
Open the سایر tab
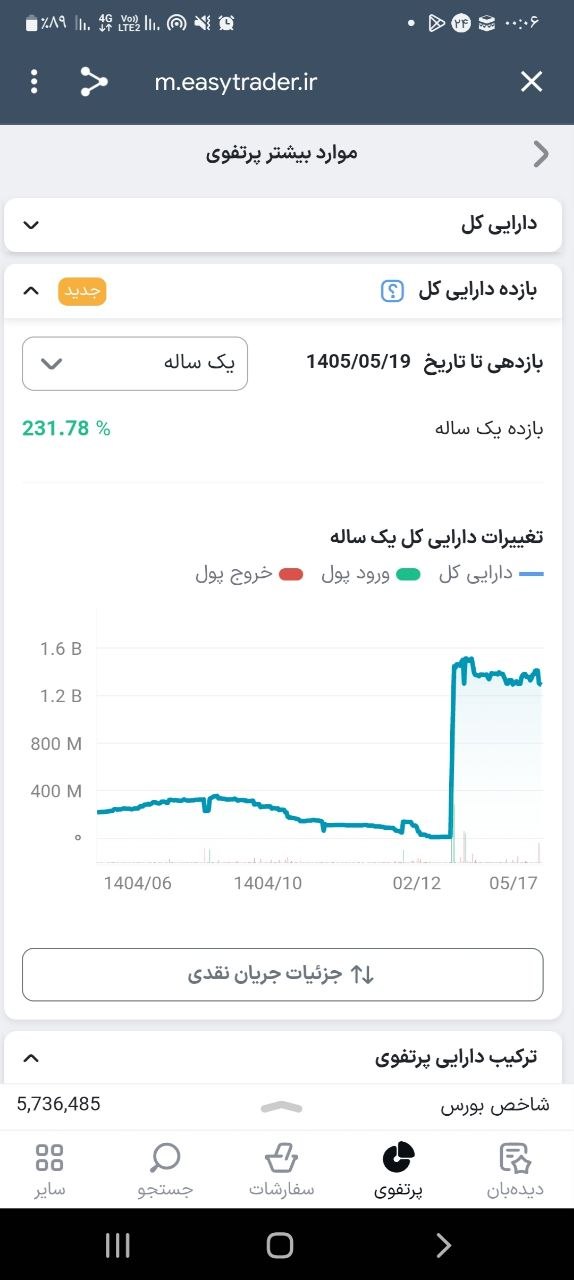coord(49,1170)
